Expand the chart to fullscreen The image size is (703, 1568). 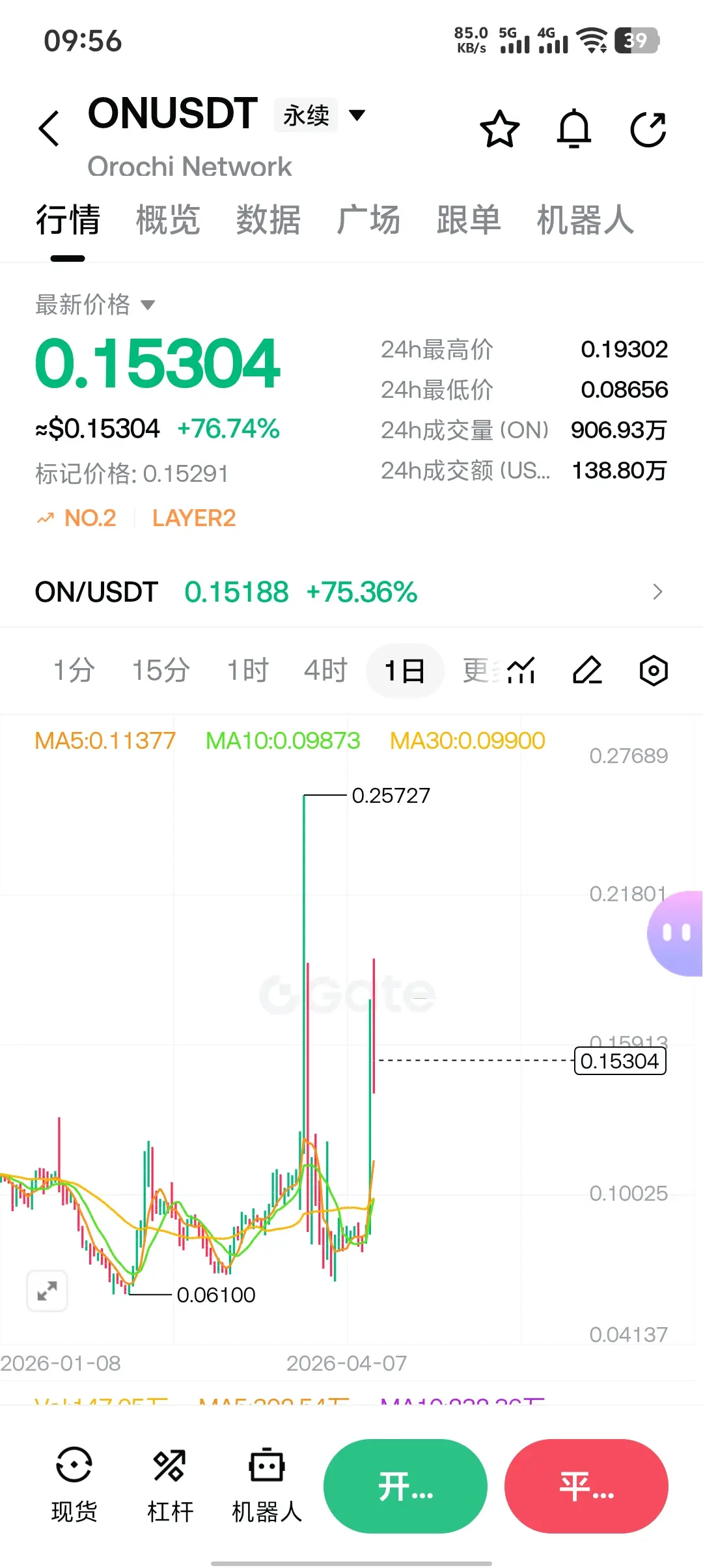[47, 1290]
